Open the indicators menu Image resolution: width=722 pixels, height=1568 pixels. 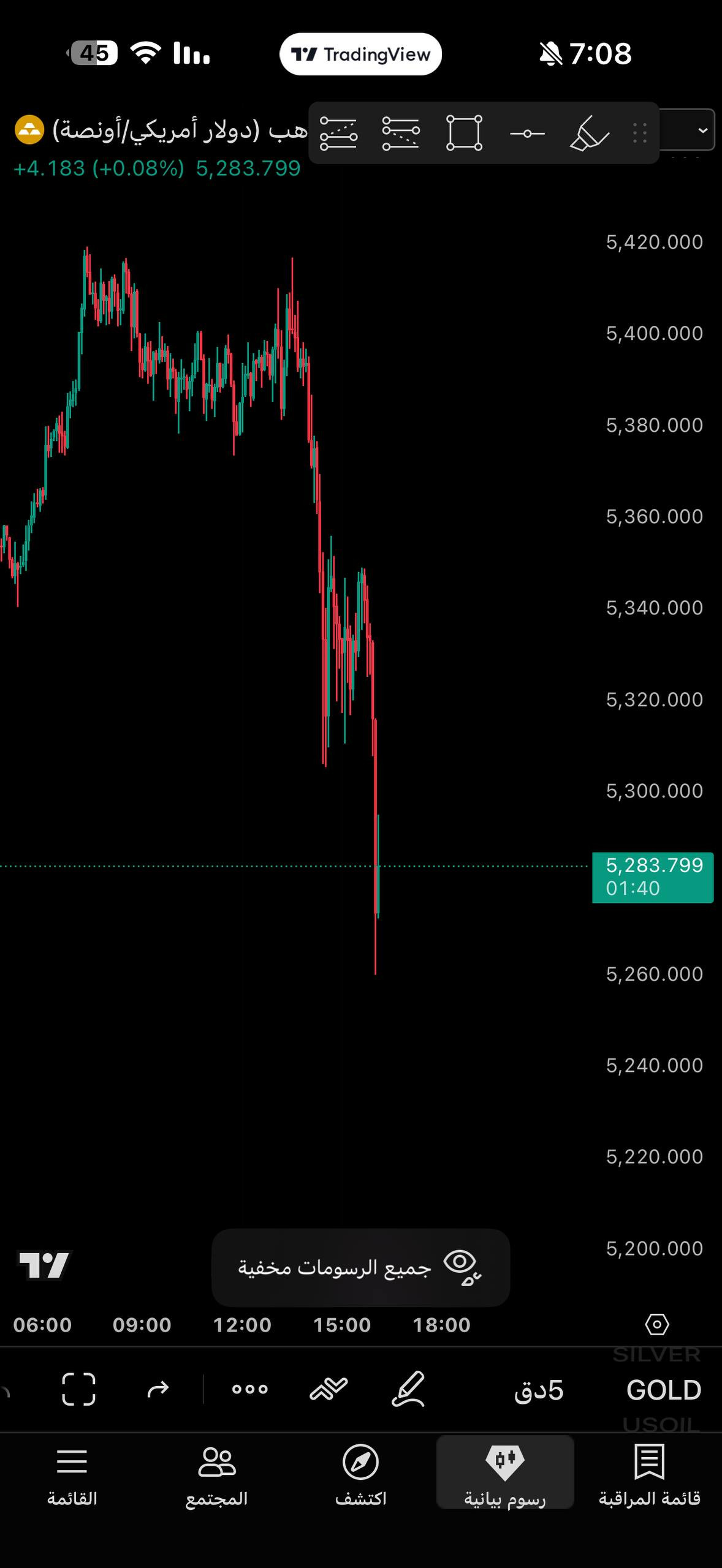coord(329,1389)
